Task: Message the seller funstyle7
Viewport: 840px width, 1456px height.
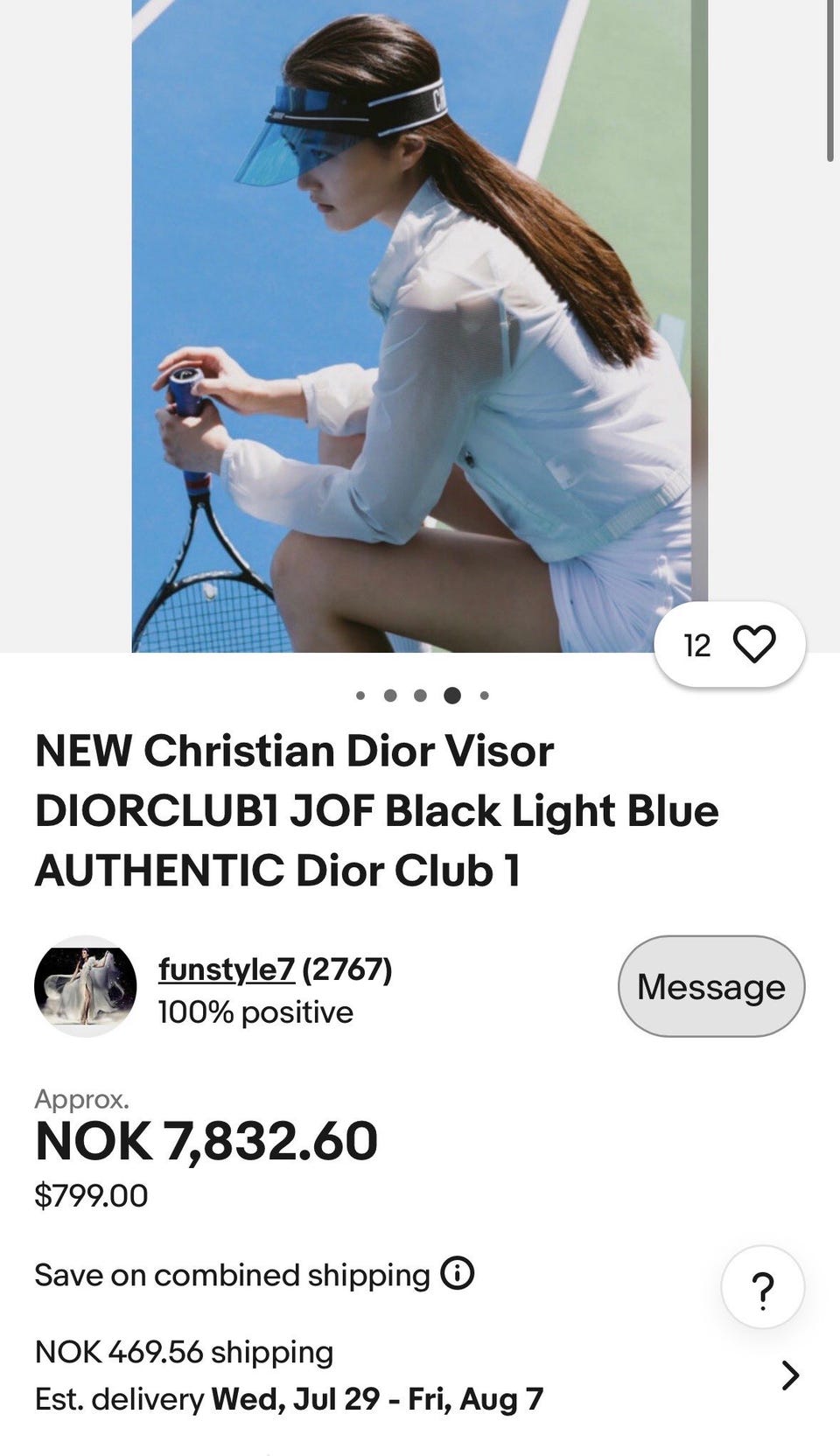Action: 711,986
